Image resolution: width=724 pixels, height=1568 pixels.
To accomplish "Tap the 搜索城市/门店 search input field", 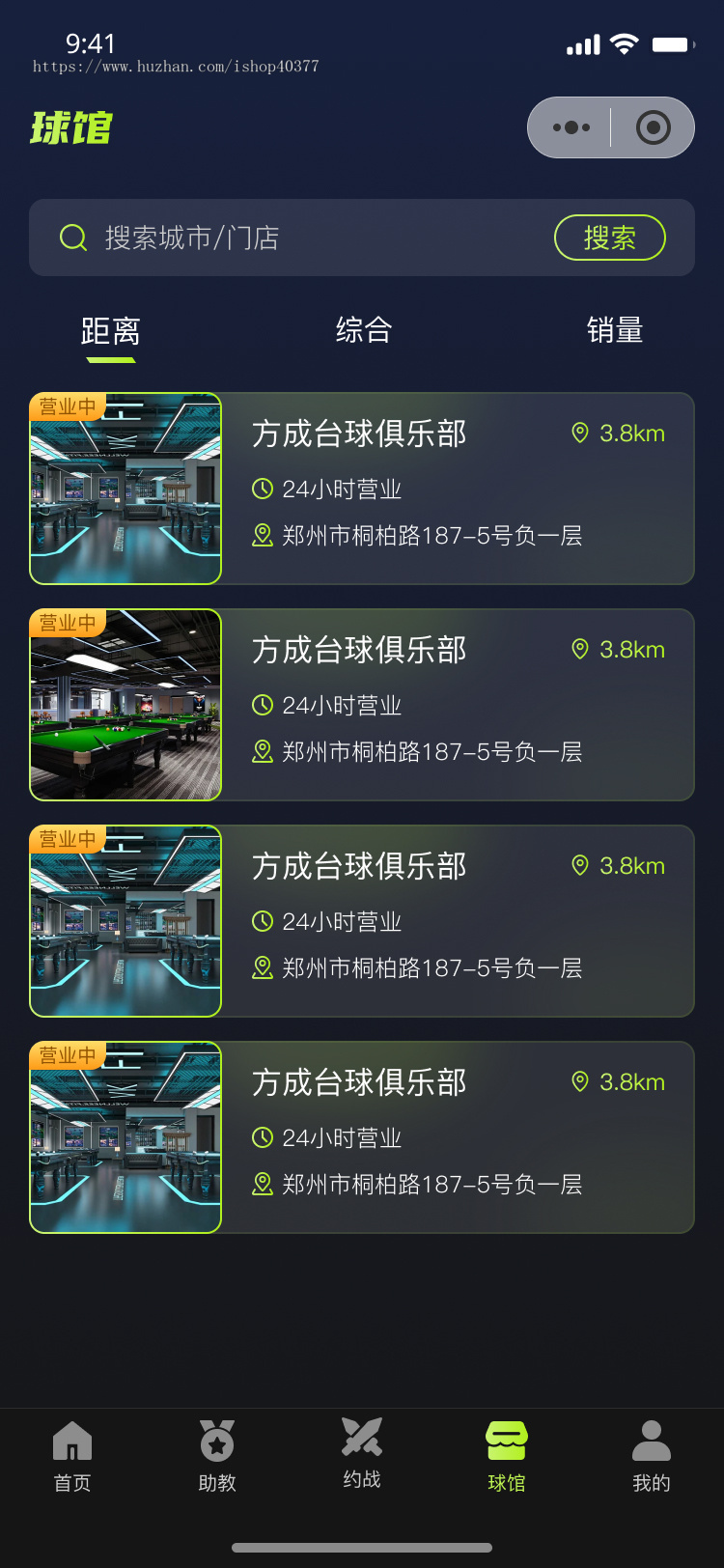I will point(193,238).
